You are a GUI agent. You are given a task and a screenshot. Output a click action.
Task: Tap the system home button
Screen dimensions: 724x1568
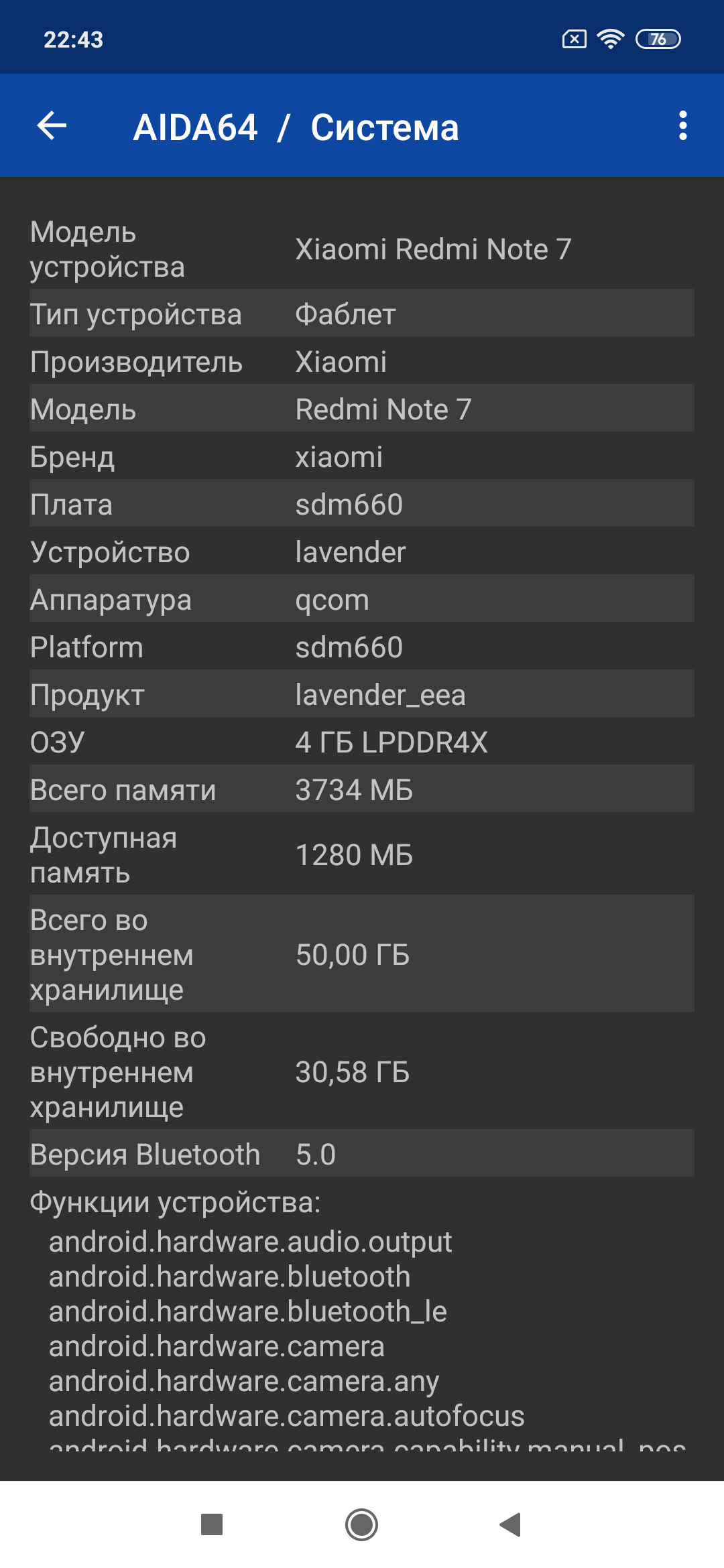pyautogui.click(x=361, y=1524)
